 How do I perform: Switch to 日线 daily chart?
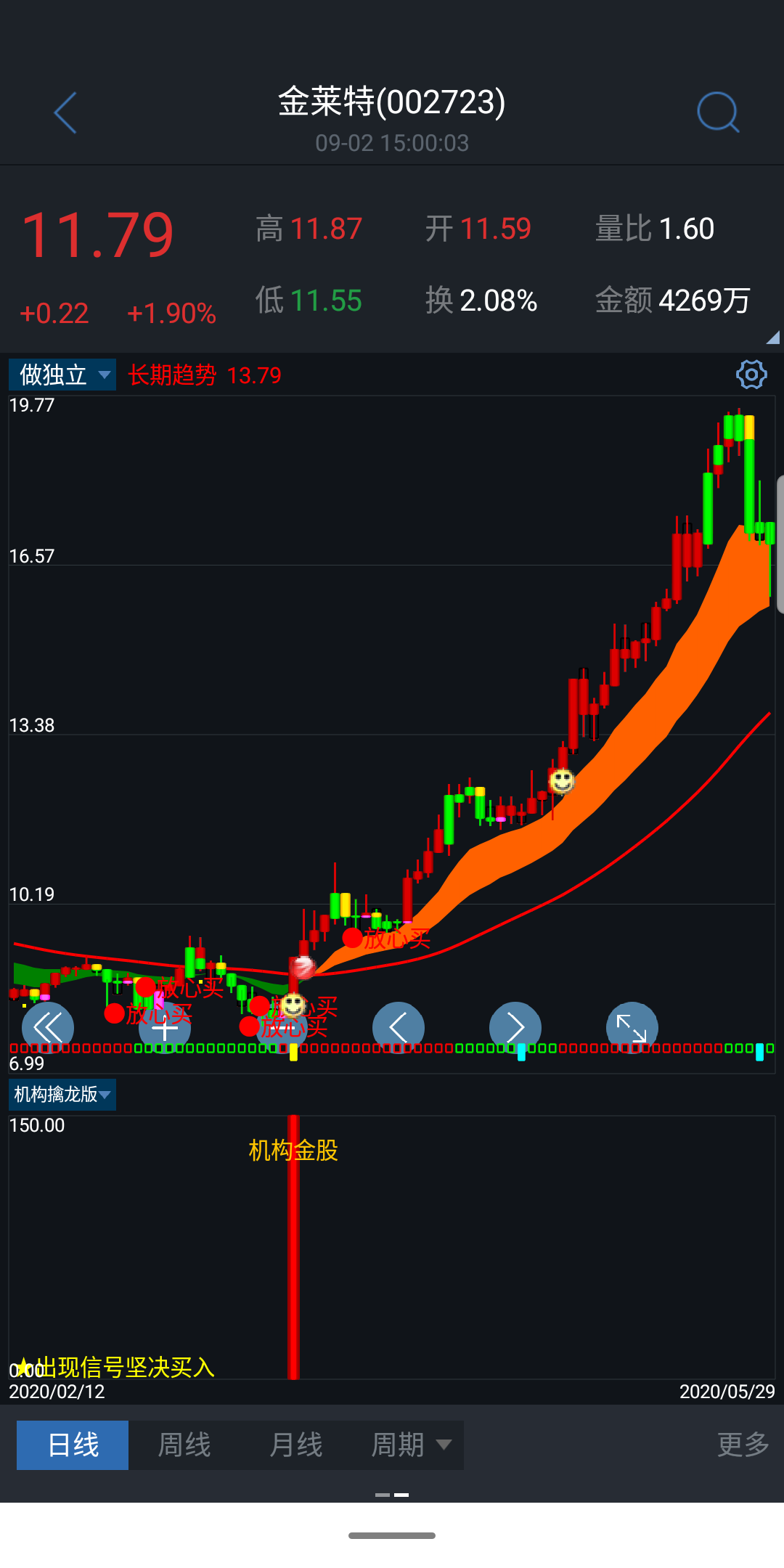73,1445
